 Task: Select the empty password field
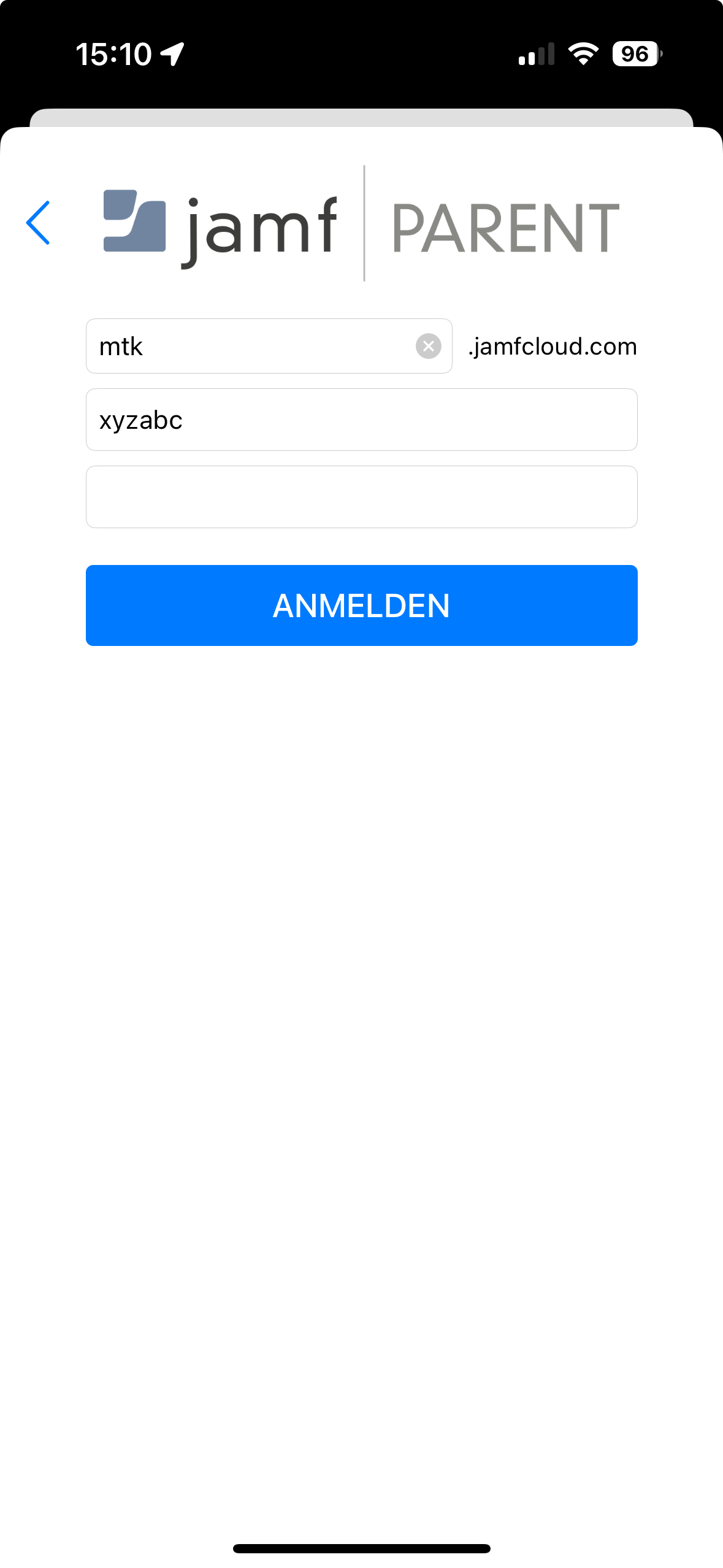[x=361, y=497]
